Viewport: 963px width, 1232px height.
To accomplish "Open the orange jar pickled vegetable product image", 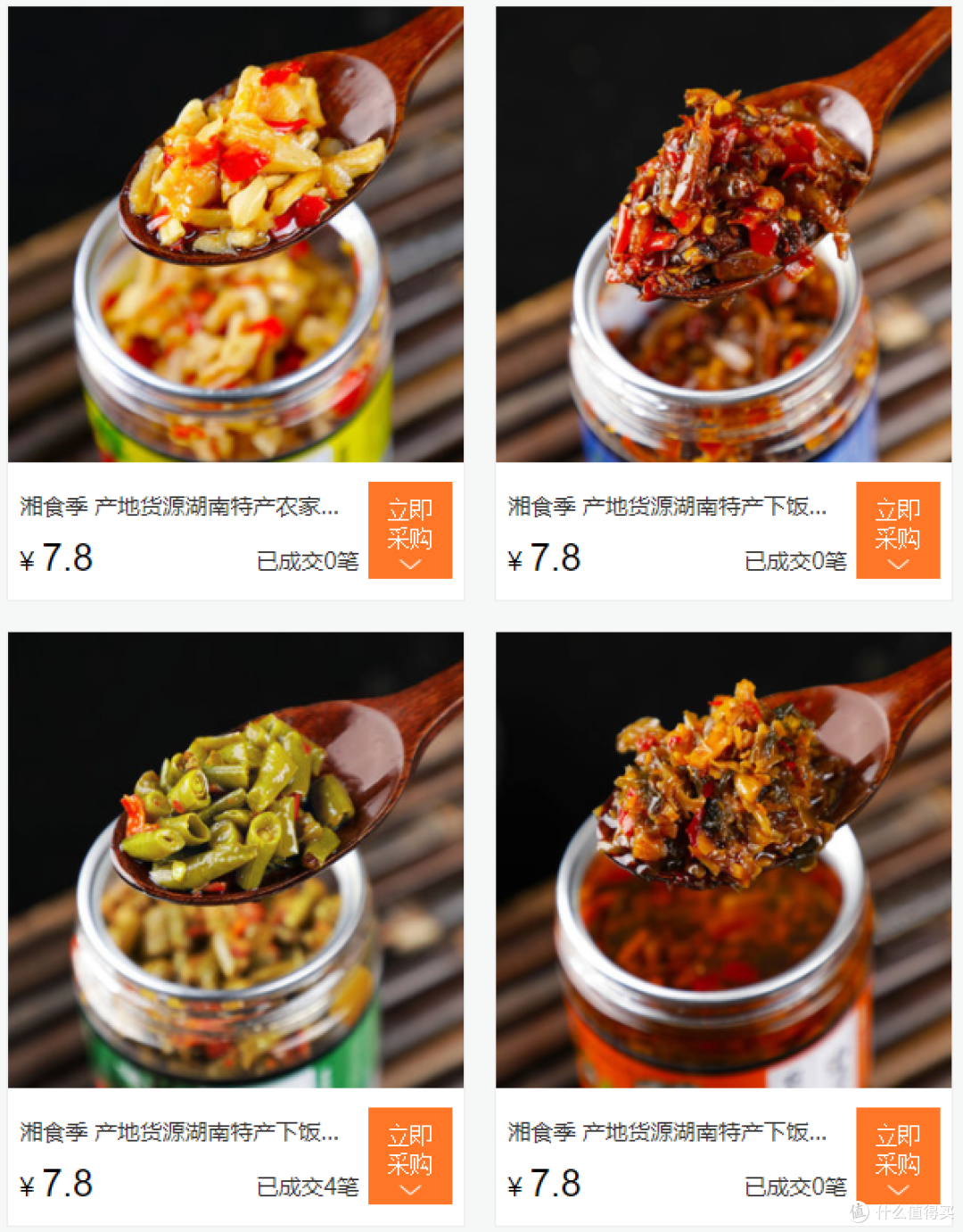I will (x=723, y=860).
